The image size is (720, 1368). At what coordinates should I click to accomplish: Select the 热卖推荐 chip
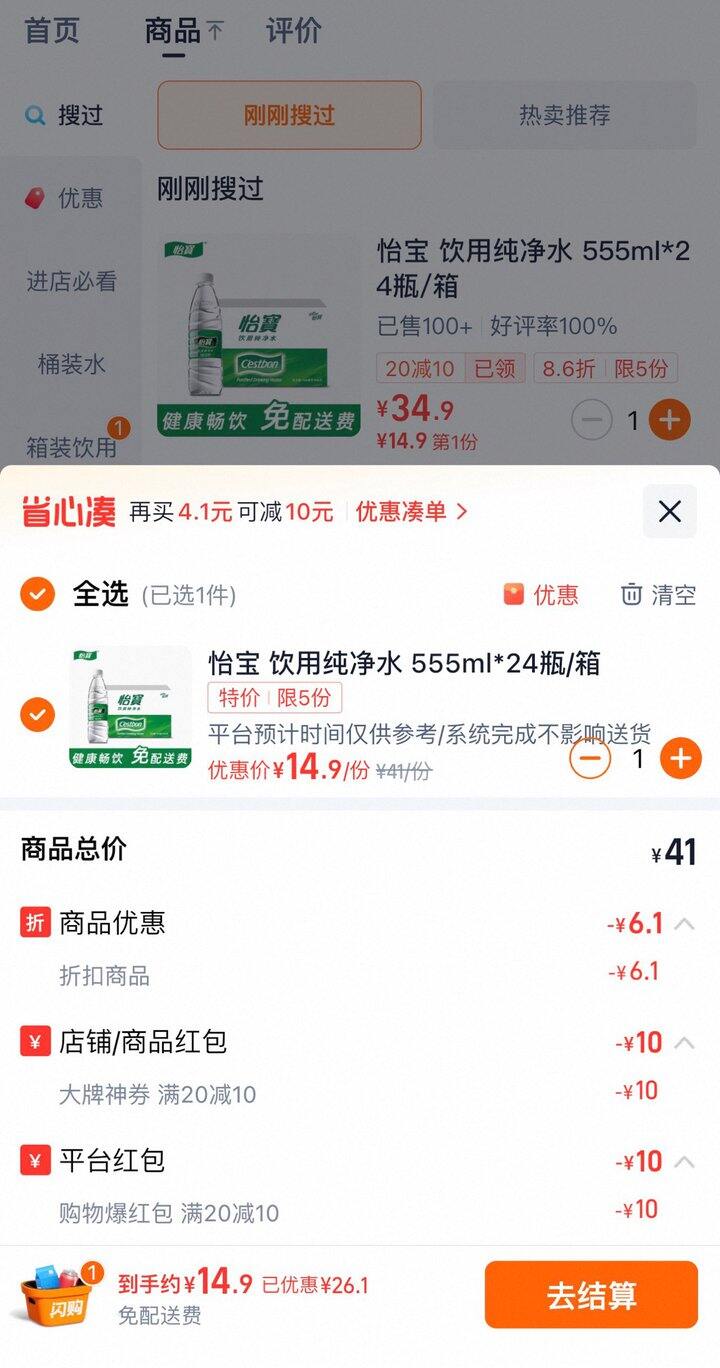pos(564,115)
